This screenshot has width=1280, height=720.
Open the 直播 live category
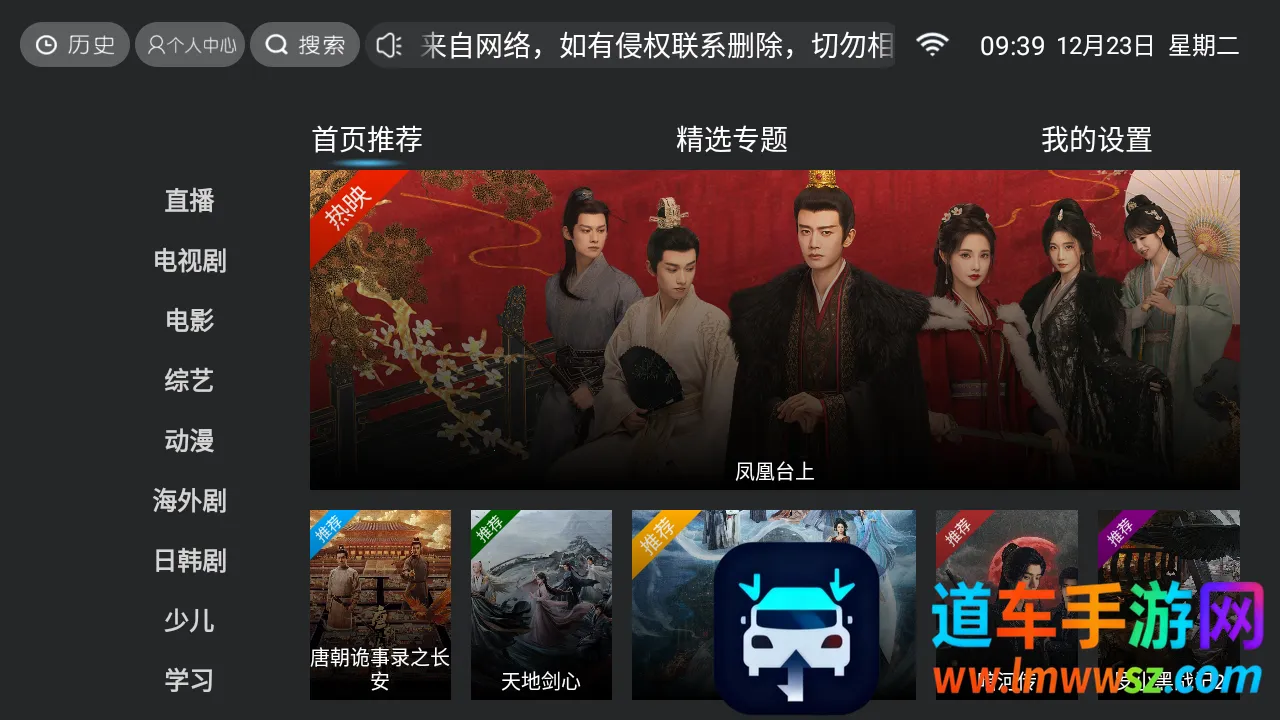pos(190,201)
